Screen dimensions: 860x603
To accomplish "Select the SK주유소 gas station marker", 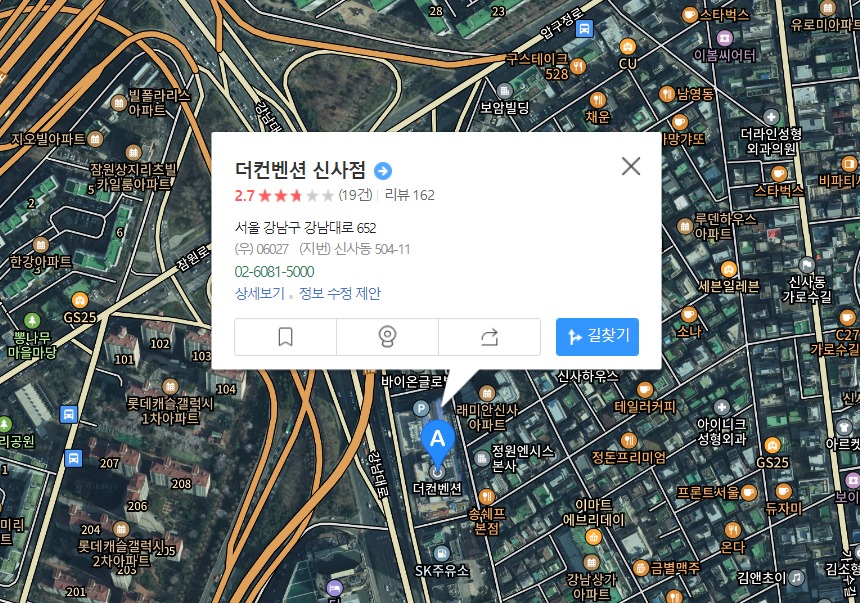I will click(x=441, y=553).
